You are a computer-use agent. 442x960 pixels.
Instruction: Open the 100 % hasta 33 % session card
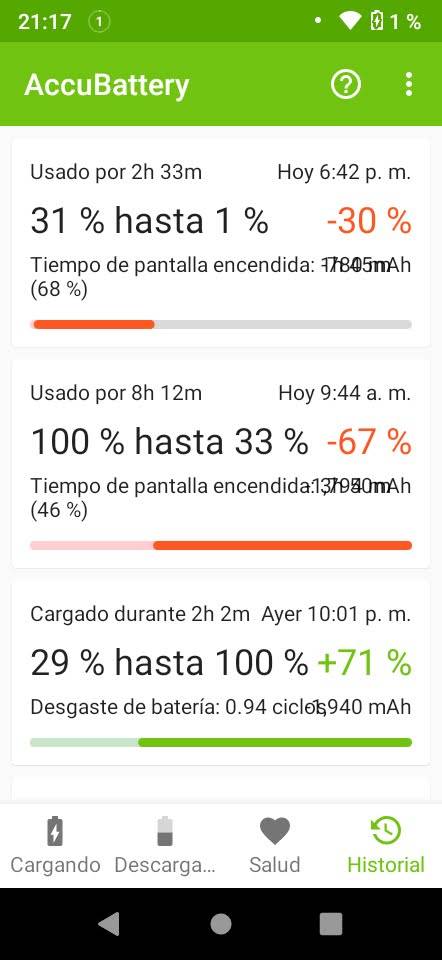pos(221,463)
